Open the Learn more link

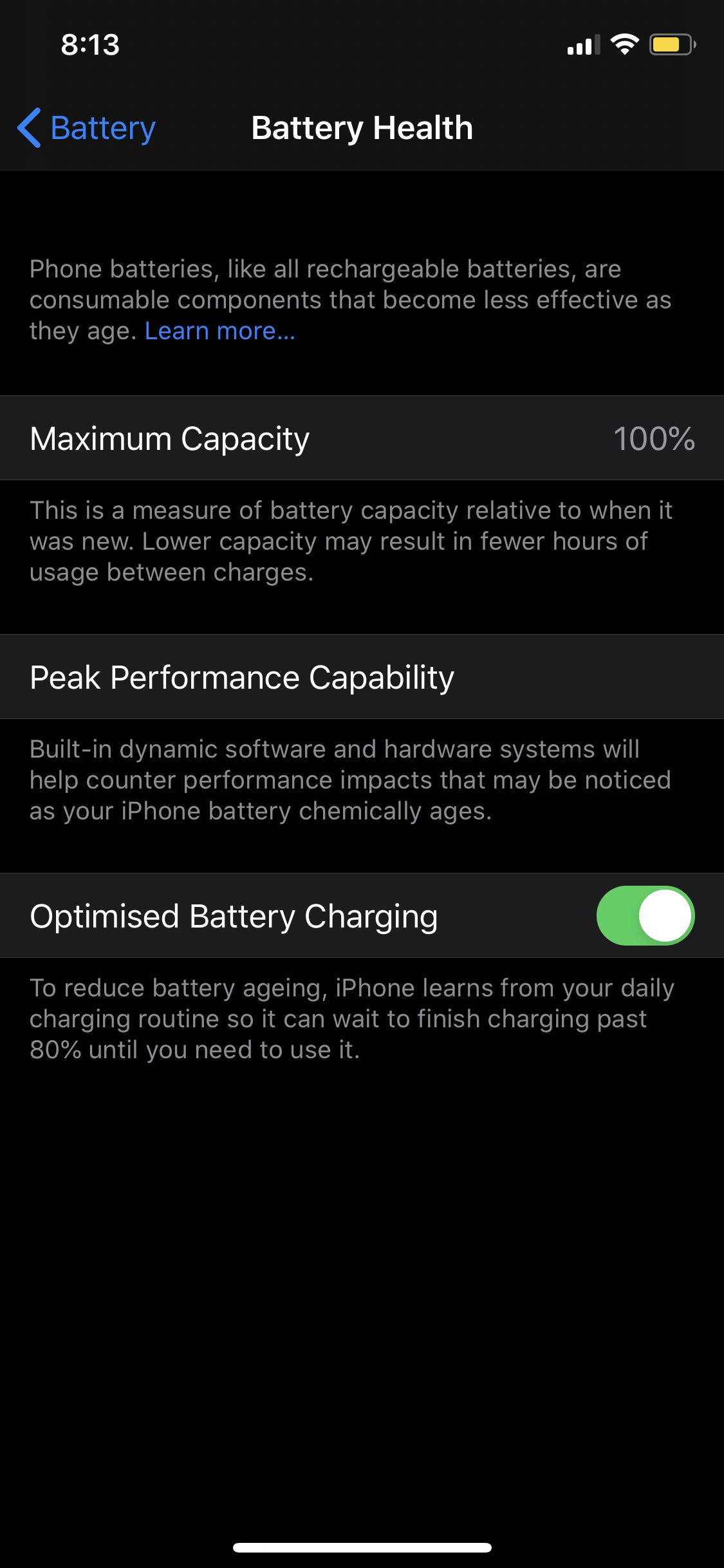point(219,331)
